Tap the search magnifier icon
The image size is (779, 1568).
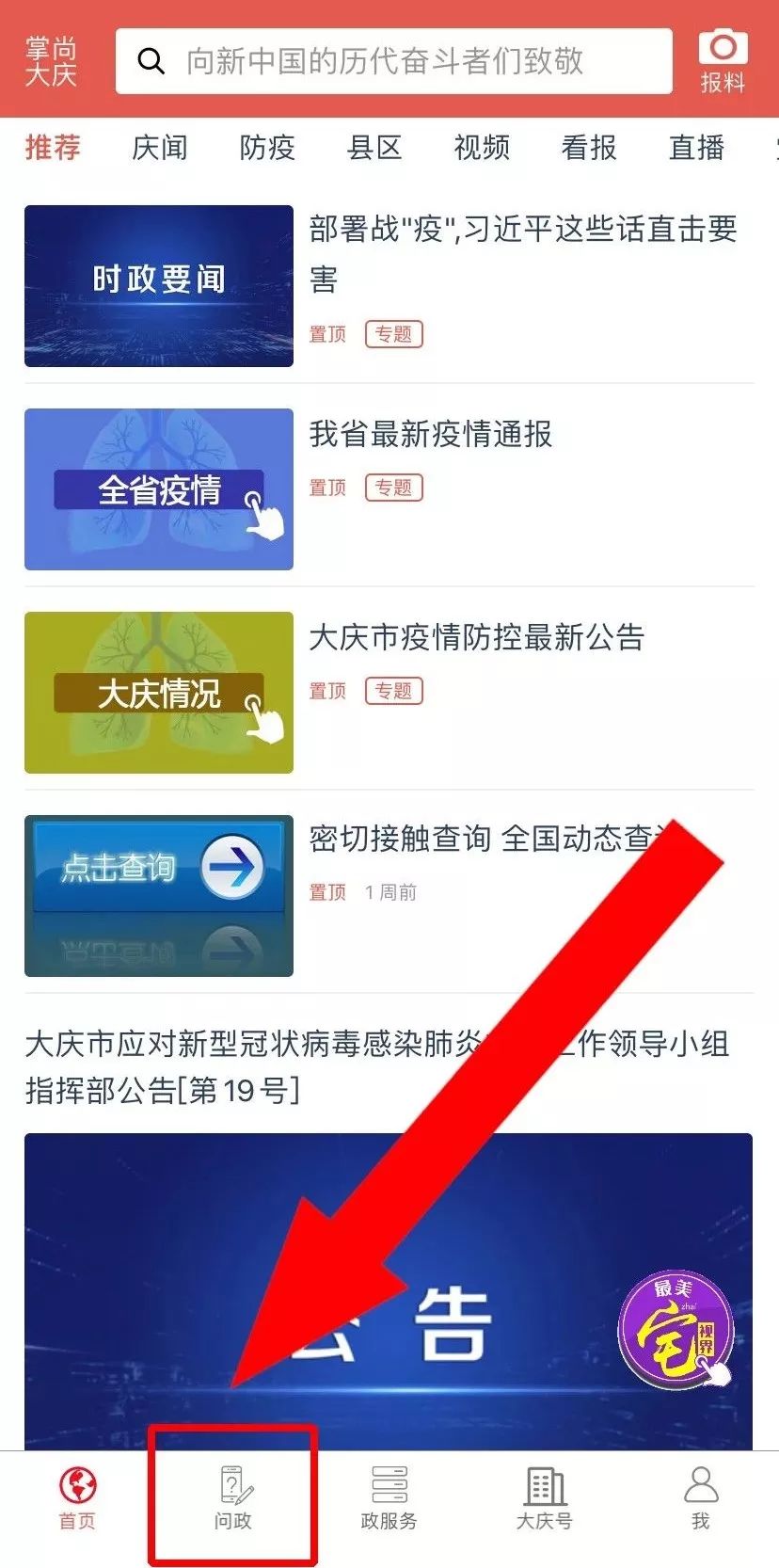click(x=151, y=62)
